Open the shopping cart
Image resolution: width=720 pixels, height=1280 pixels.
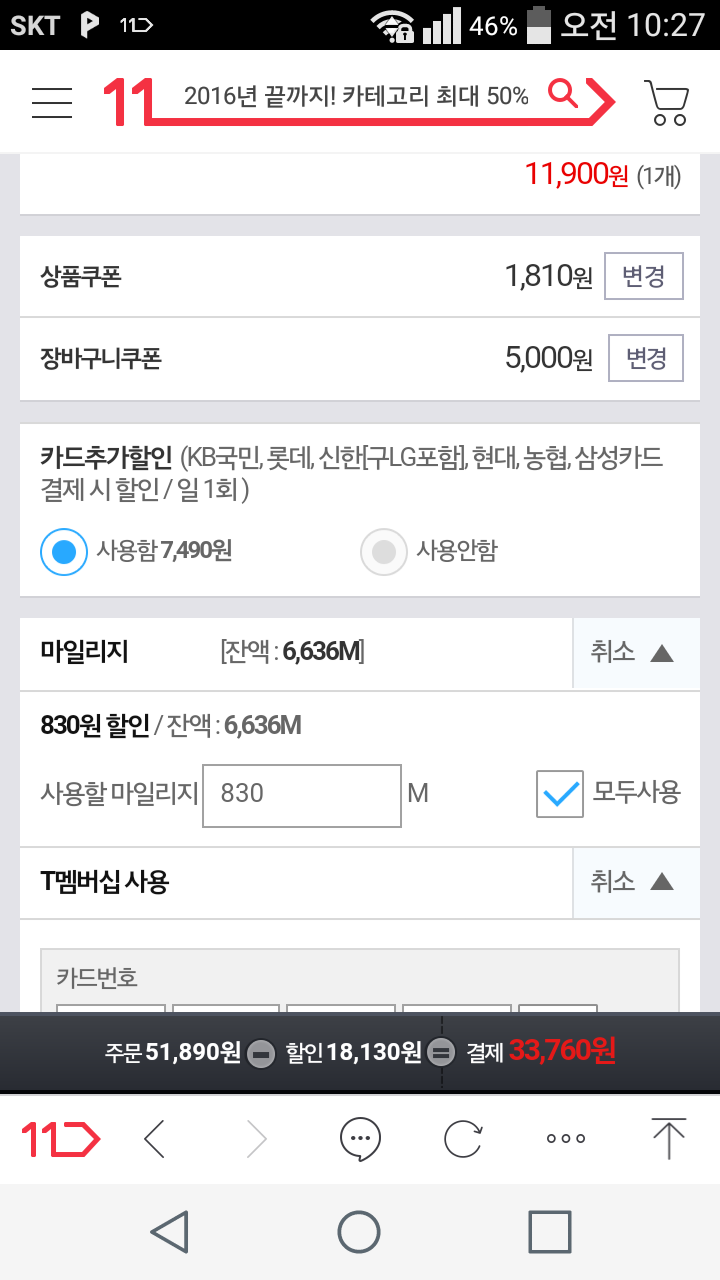click(x=667, y=101)
